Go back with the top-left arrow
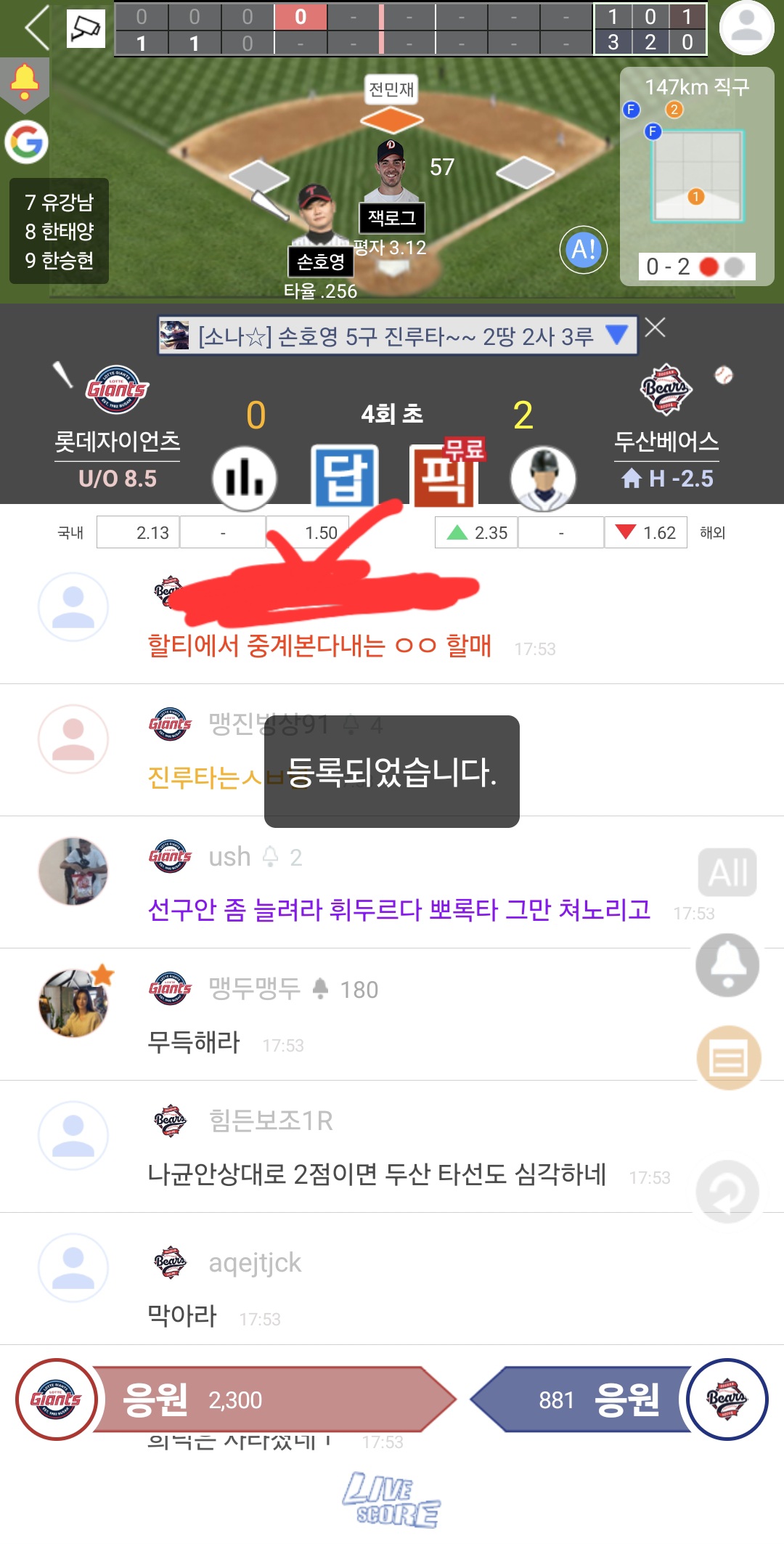The height and width of the screenshot is (1544, 784). pyautogui.click(x=37, y=28)
